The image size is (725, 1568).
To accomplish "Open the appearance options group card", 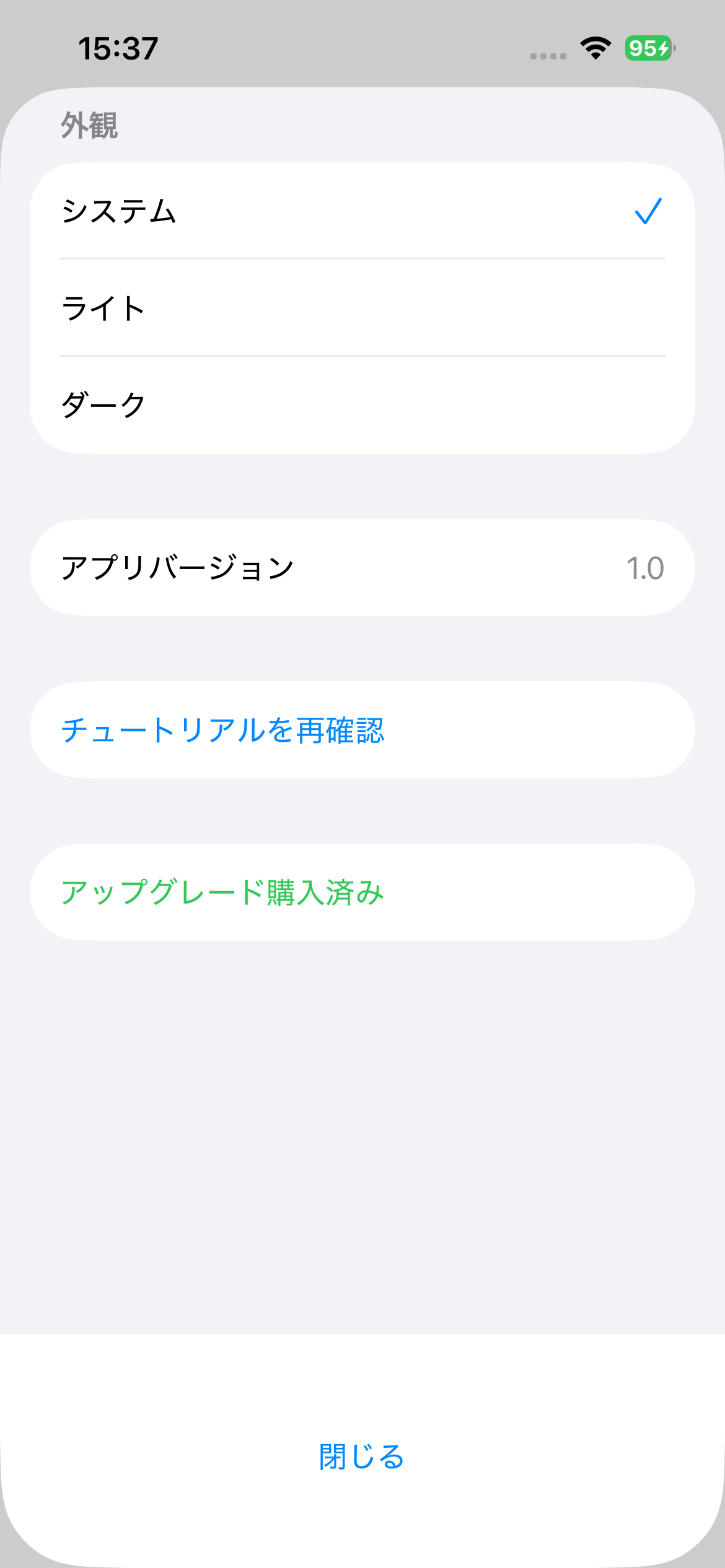I will [362, 308].
